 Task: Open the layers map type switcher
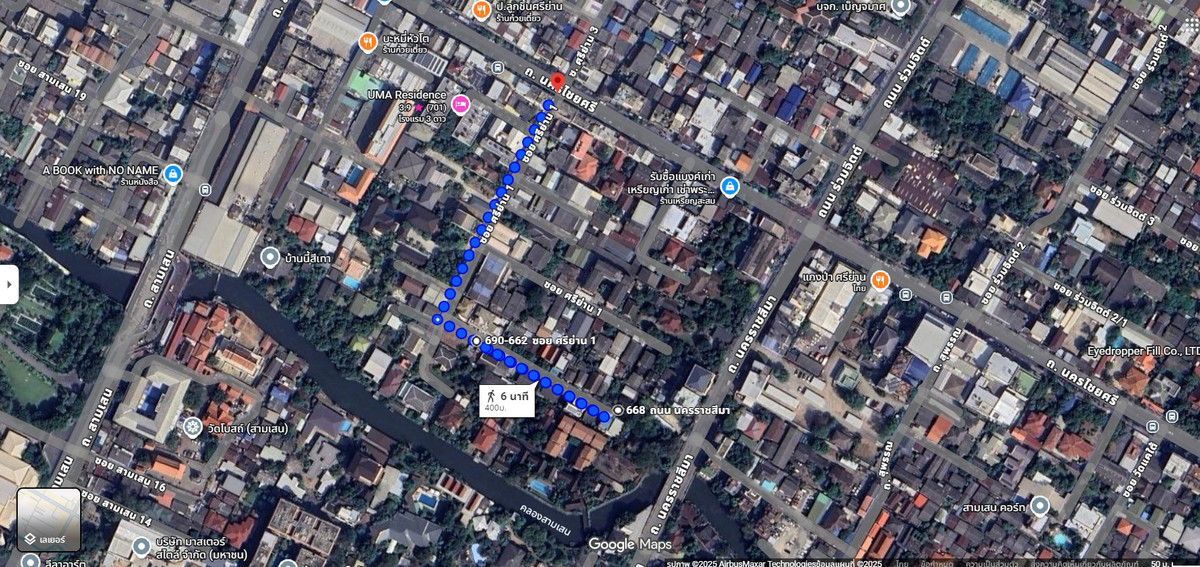[48, 520]
